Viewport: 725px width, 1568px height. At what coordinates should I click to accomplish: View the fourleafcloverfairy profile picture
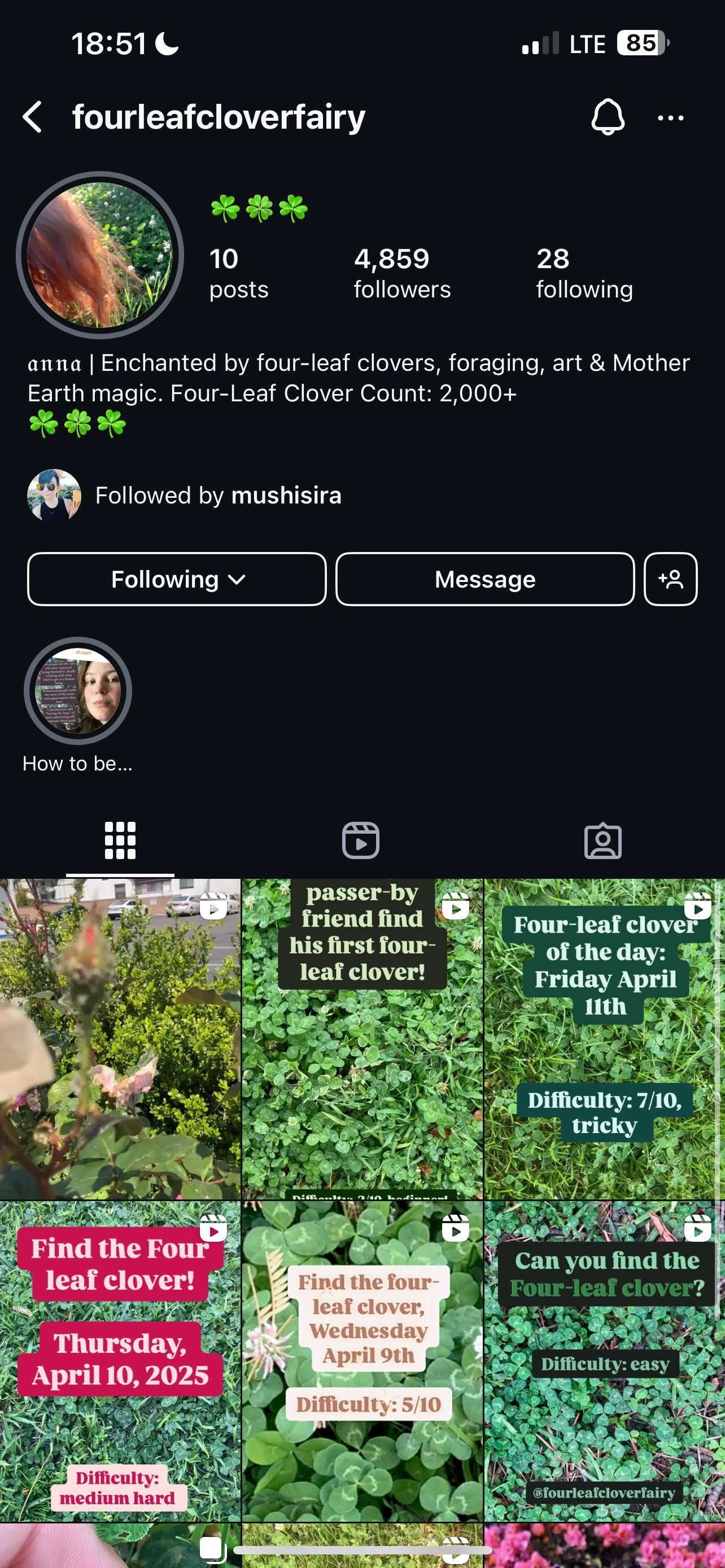point(100,255)
